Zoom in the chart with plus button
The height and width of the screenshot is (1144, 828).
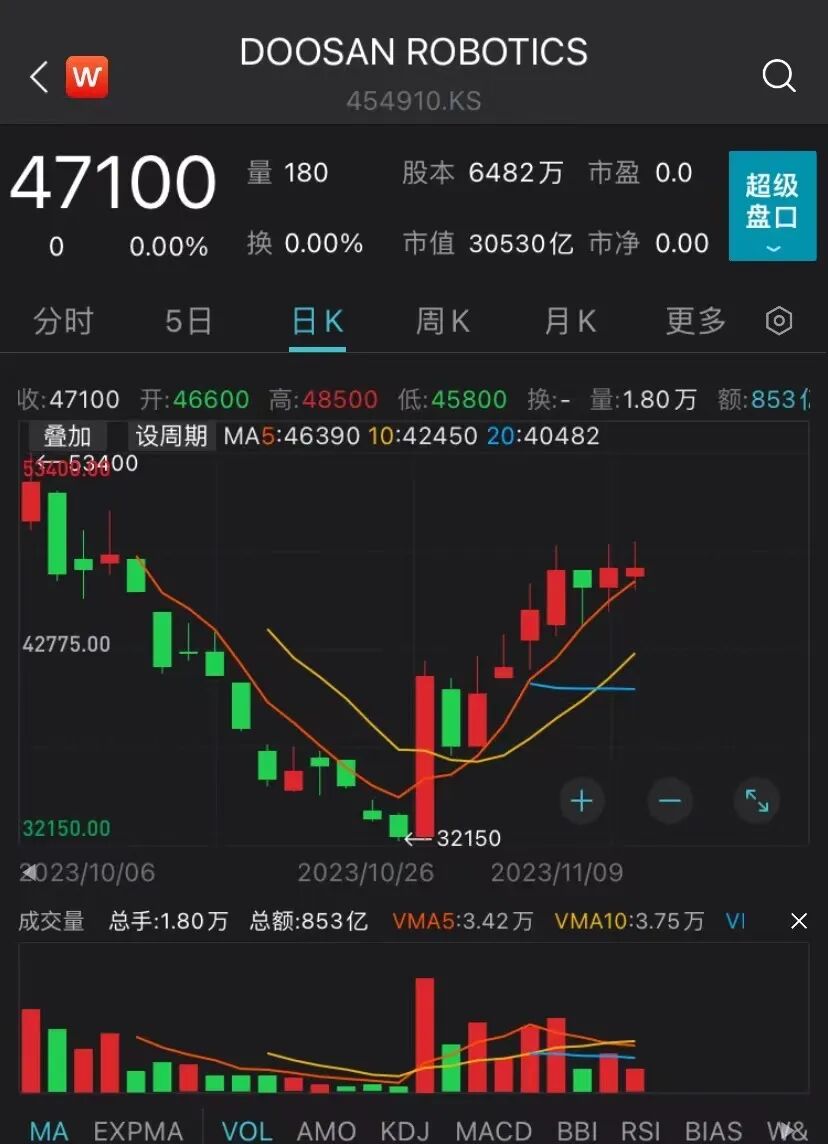click(581, 801)
